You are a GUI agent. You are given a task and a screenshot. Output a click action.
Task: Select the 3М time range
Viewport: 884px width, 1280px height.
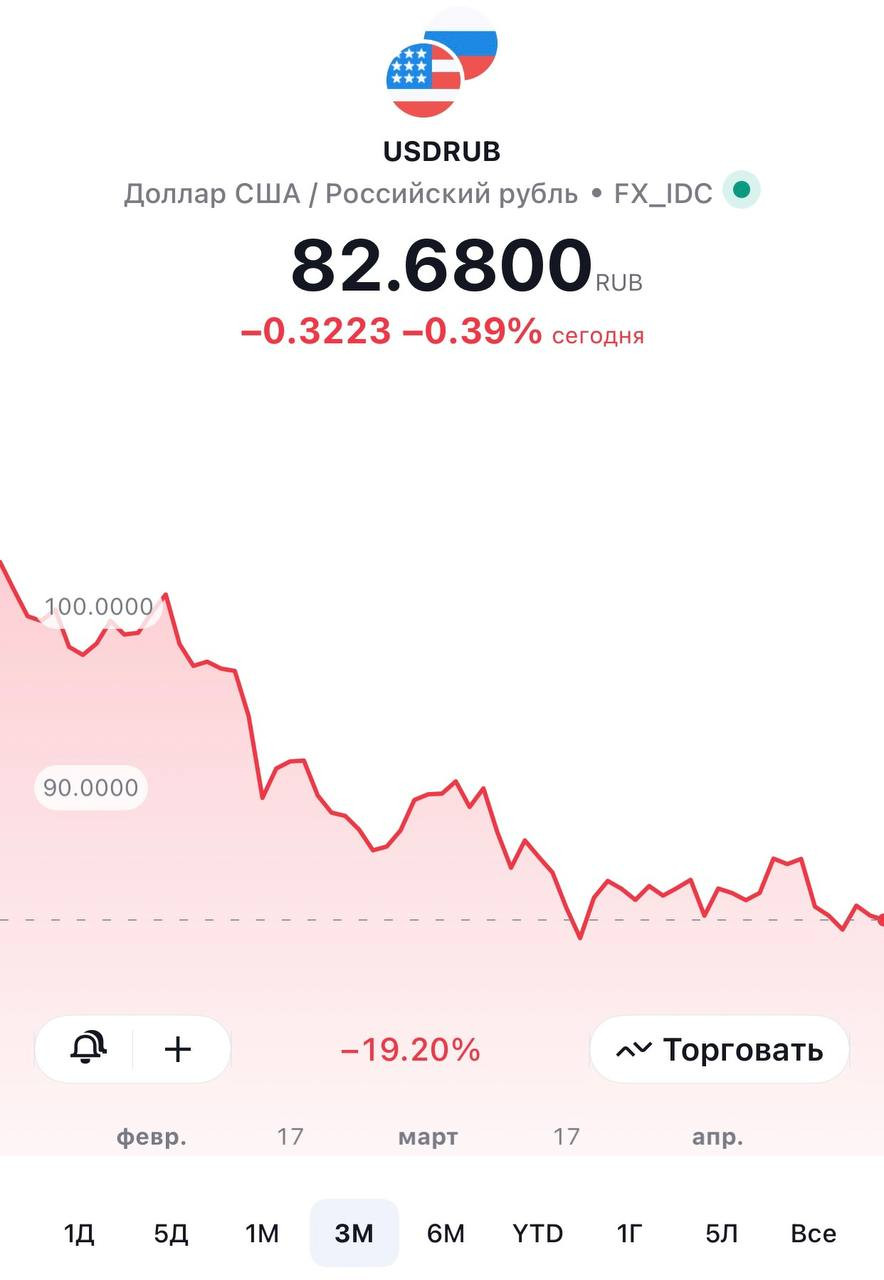click(354, 1233)
